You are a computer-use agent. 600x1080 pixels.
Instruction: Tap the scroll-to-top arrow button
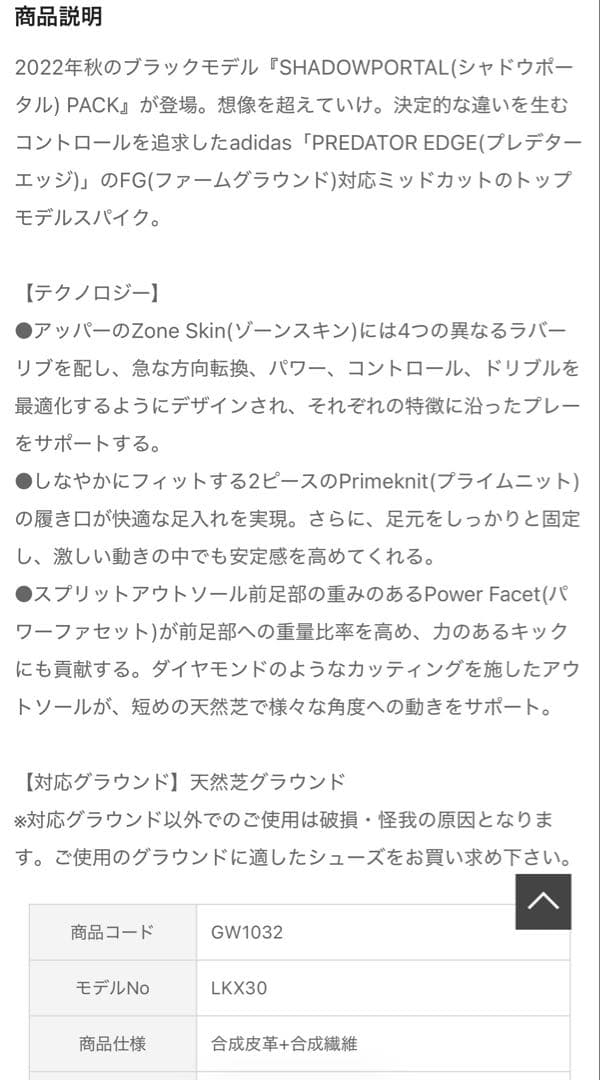(x=543, y=902)
